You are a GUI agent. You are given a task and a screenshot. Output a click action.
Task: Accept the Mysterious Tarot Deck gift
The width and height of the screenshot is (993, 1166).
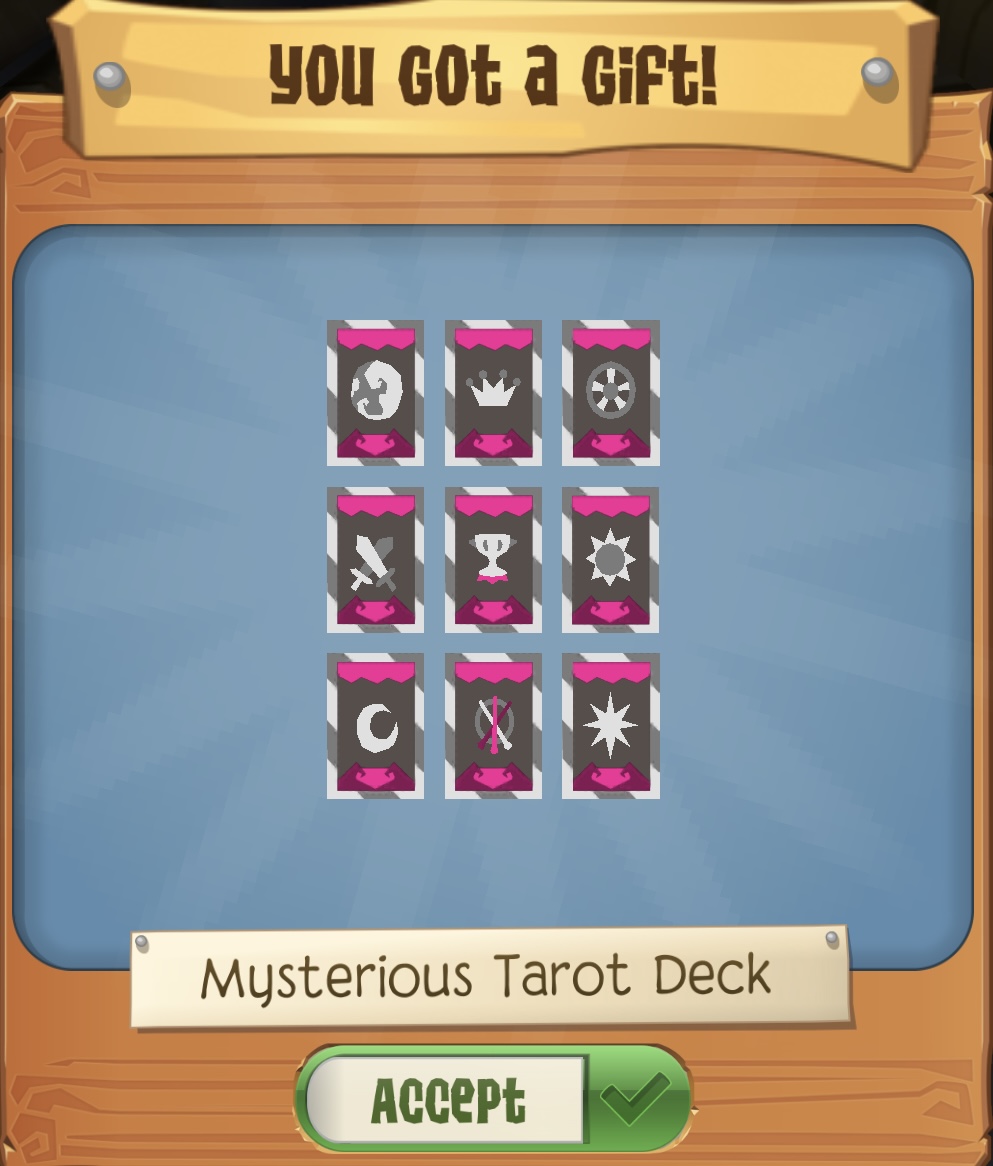(494, 1098)
